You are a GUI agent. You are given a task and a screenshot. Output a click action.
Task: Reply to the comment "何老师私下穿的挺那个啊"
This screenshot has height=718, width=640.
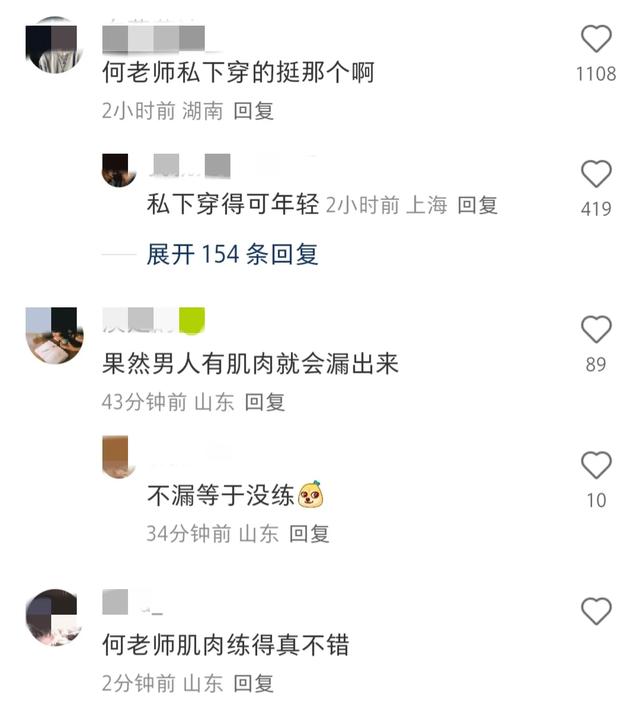coord(254,111)
